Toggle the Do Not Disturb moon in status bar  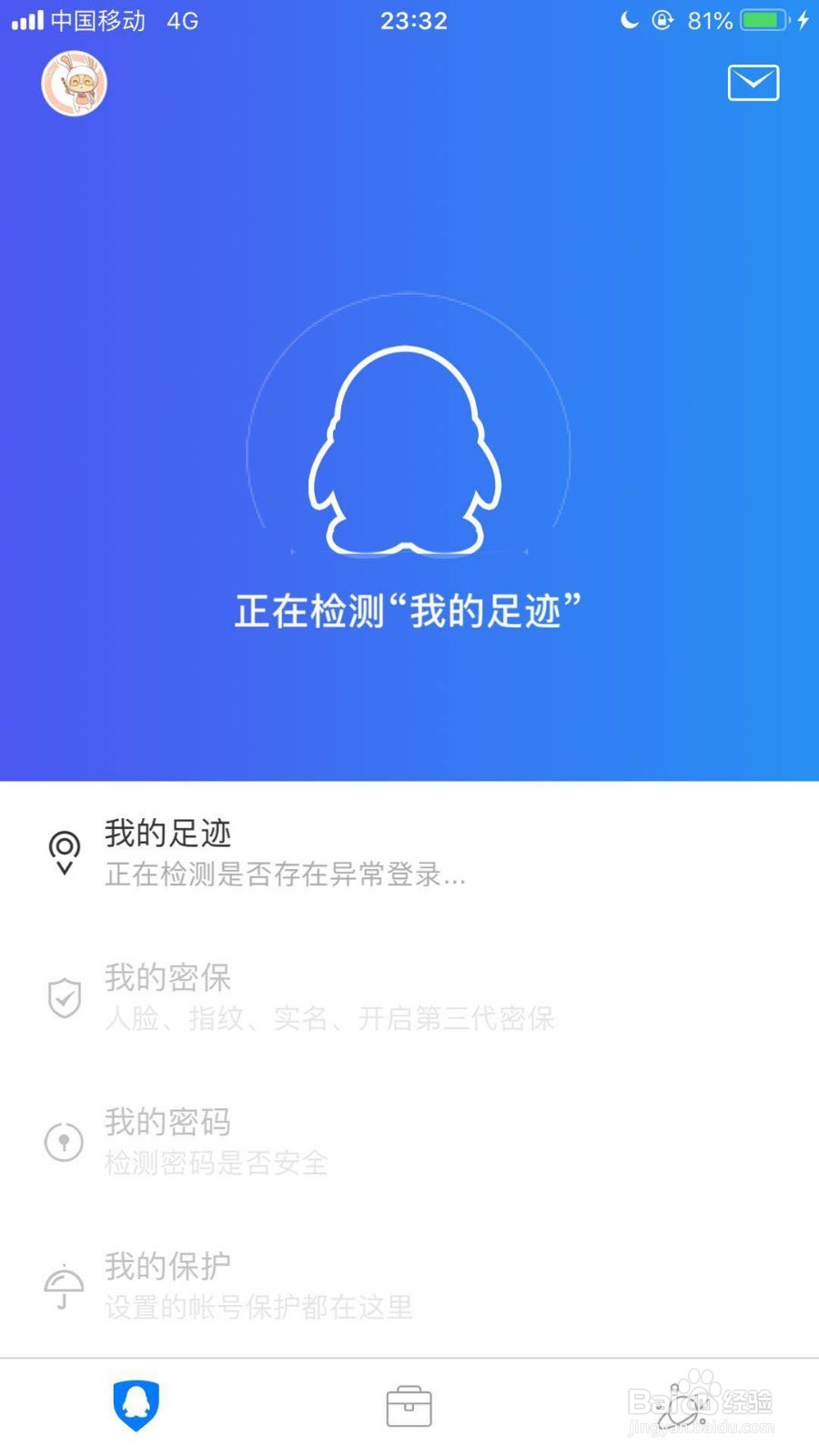[629, 19]
